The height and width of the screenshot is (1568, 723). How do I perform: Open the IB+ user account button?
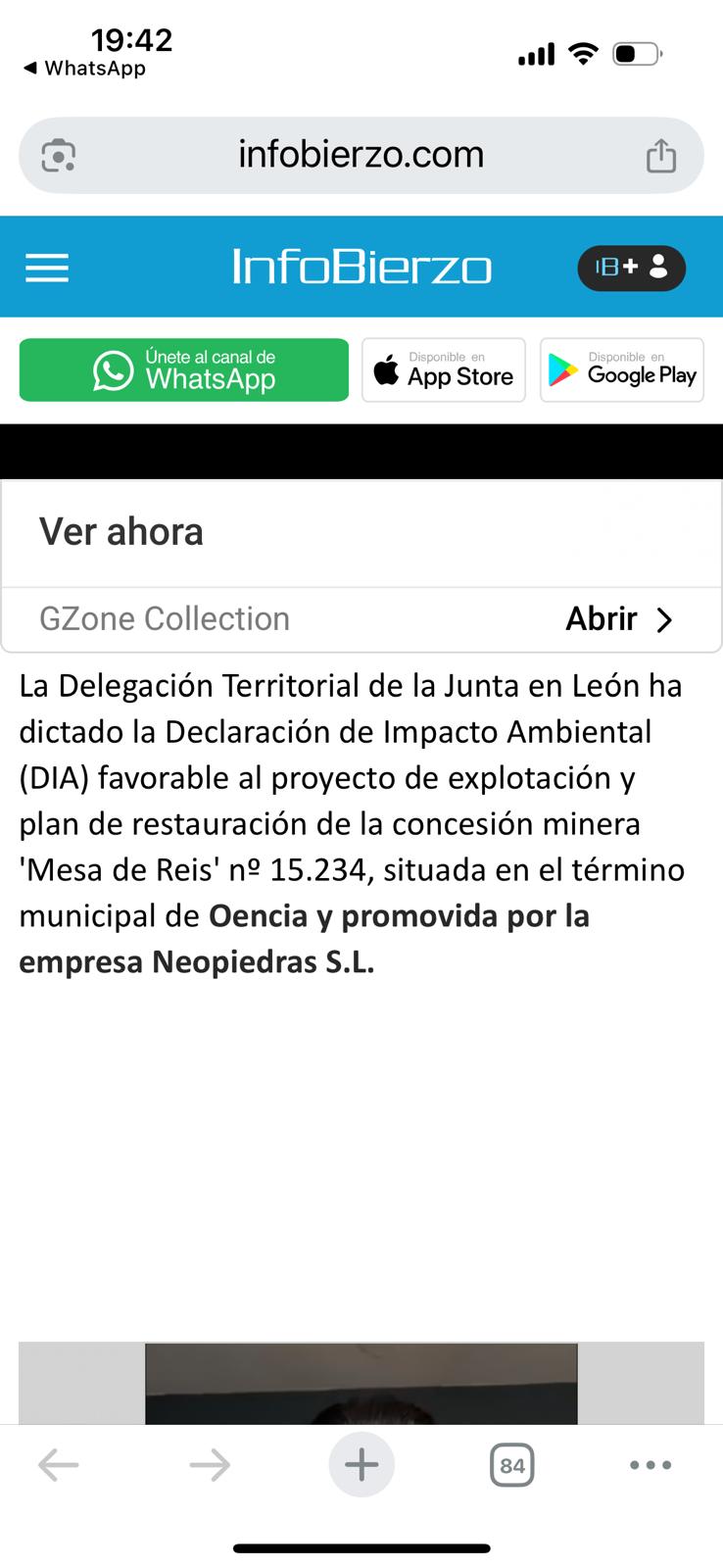coord(631,268)
